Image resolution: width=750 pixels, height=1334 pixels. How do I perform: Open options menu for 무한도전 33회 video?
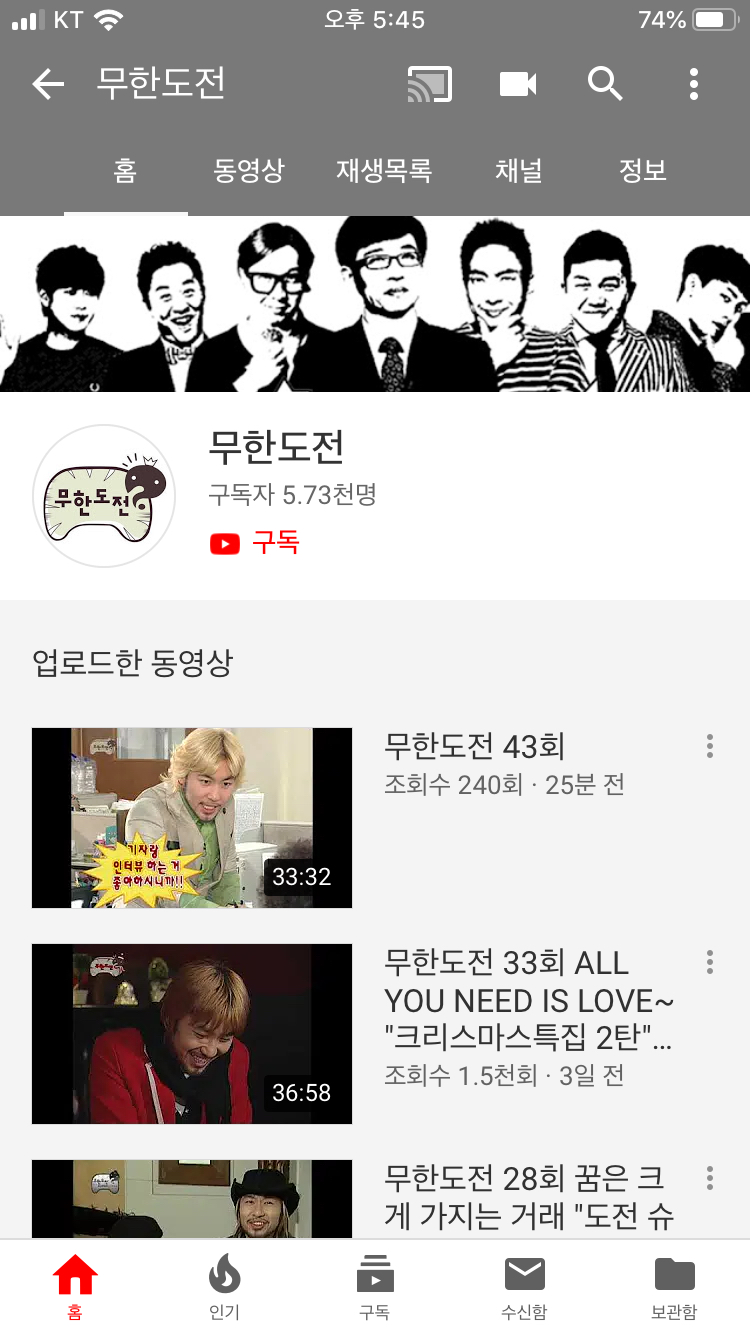coord(709,961)
